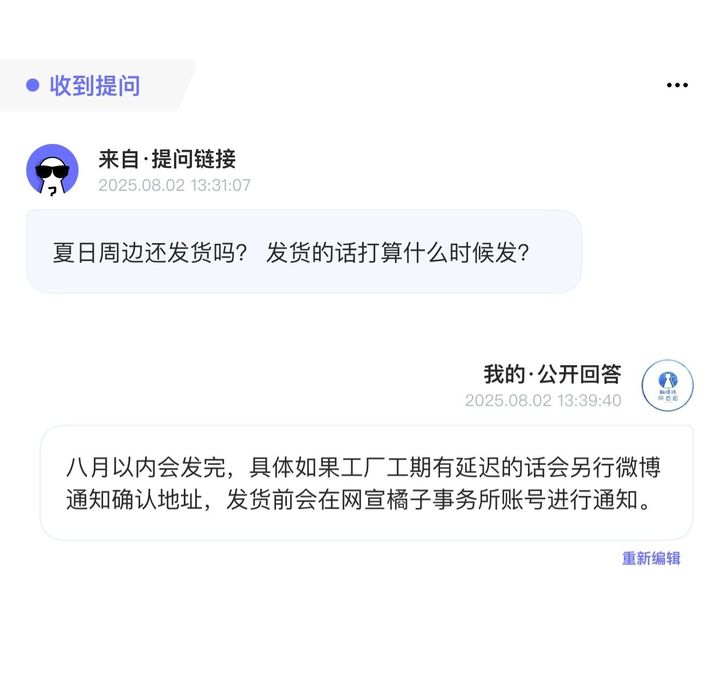The image size is (720, 687).
Task: Open the three-dot overflow menu
Action: click(677, 85)
